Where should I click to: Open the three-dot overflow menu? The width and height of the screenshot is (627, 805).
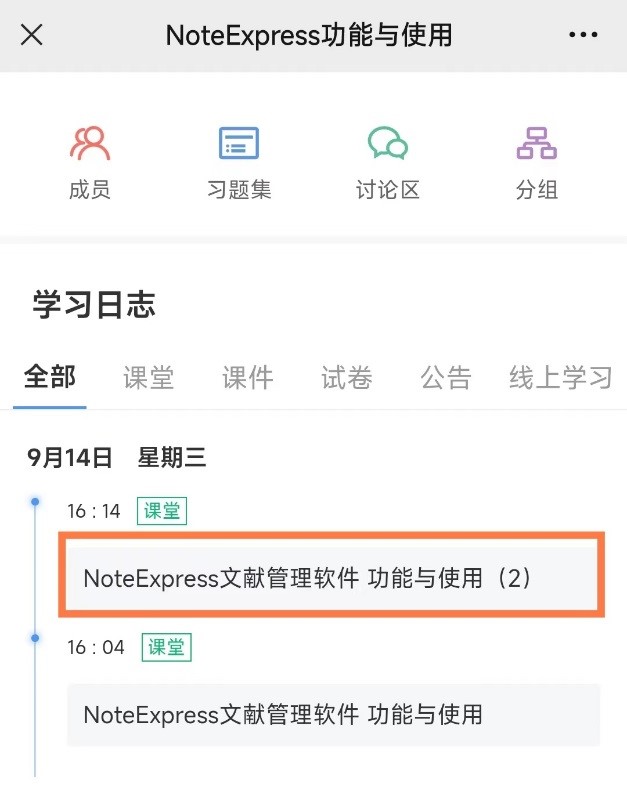[582, 35]
